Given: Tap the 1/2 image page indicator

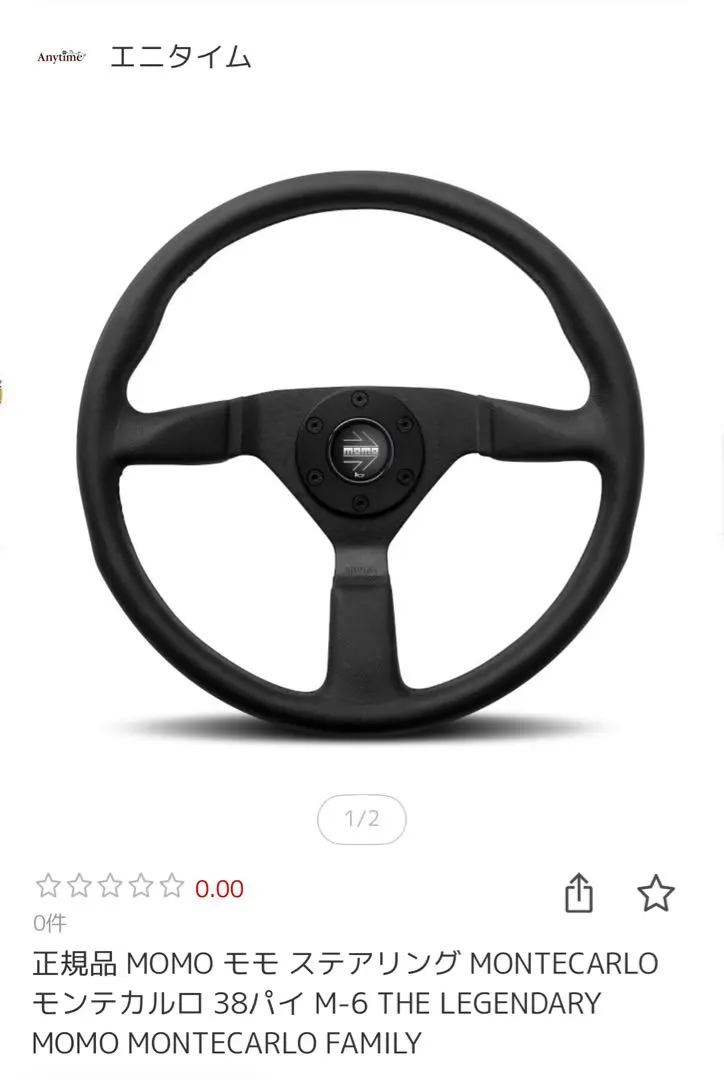Looking at the screenshot, I should pos(362,820).
